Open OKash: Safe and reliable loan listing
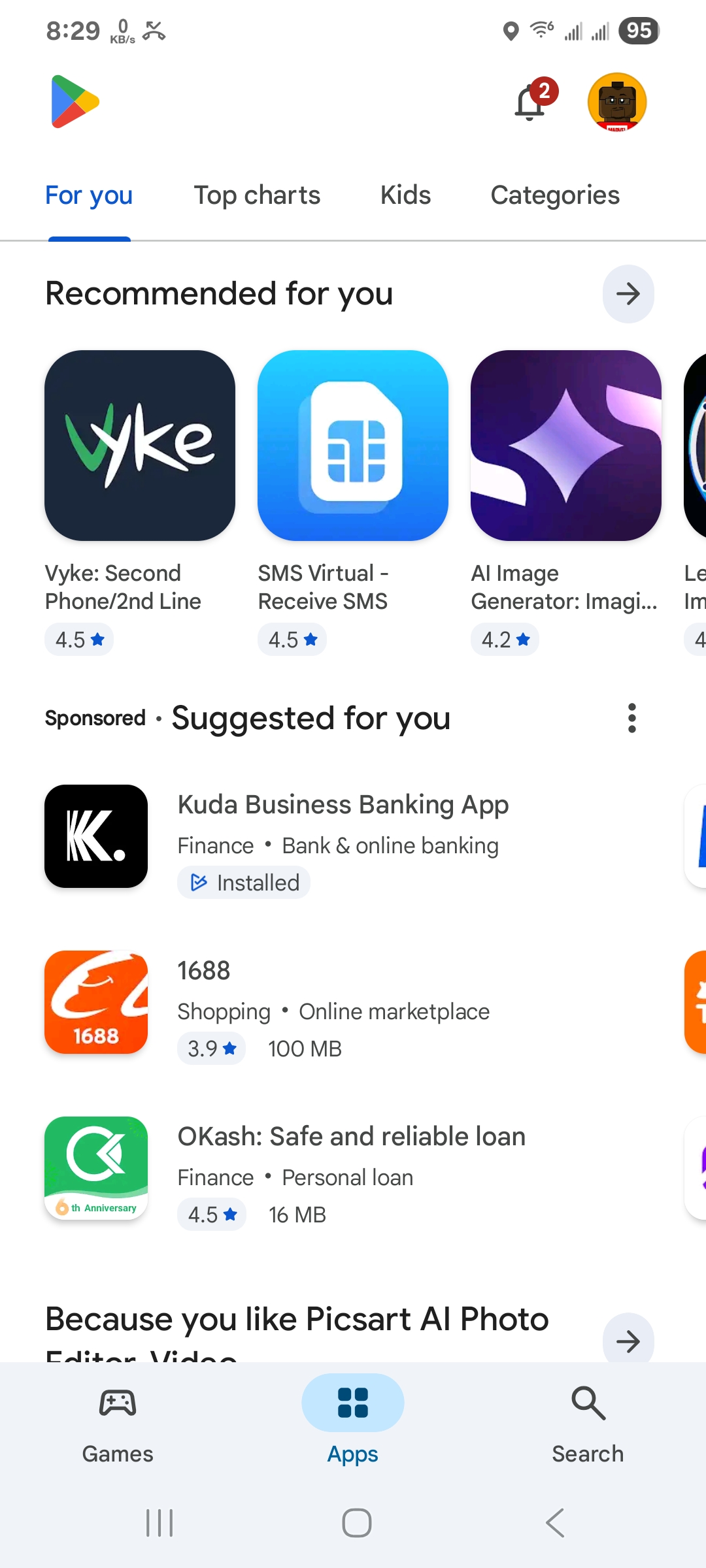Viewport: 706px width, 1568px height. pyautogui.click(x=351, y=1137)
